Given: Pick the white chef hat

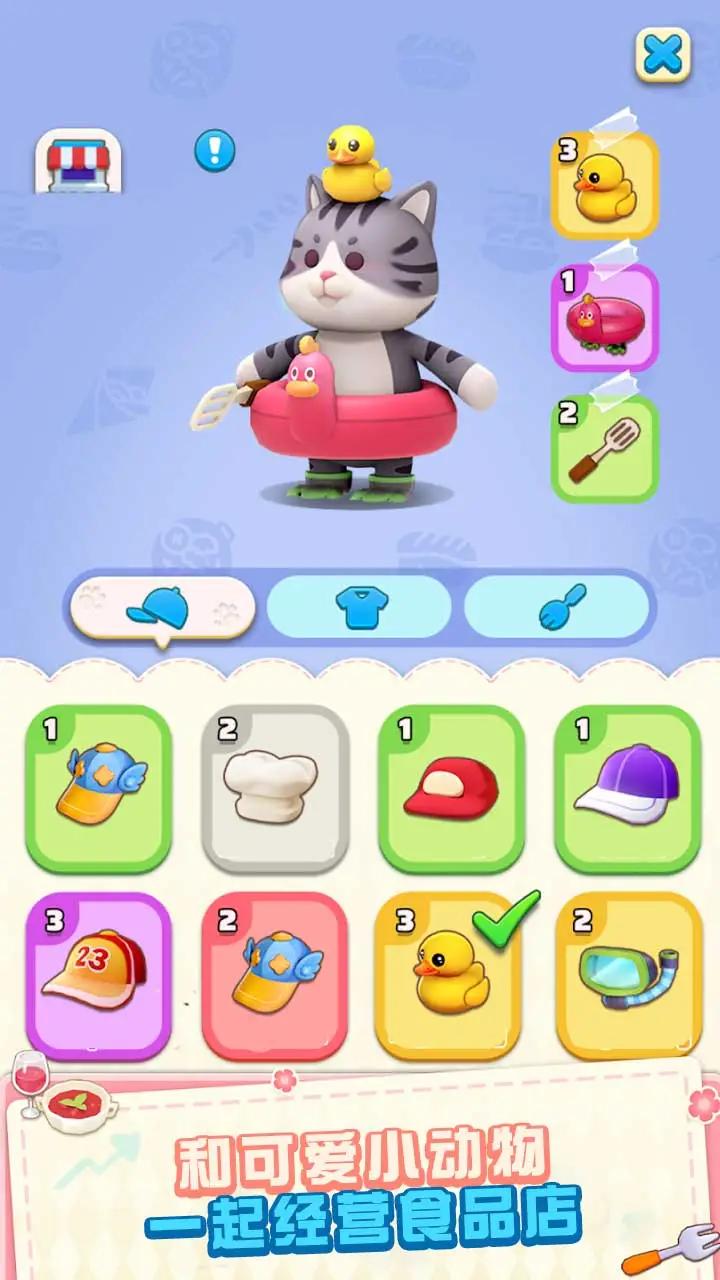Looking at the screenshot, I should click(x=275, y=788).
